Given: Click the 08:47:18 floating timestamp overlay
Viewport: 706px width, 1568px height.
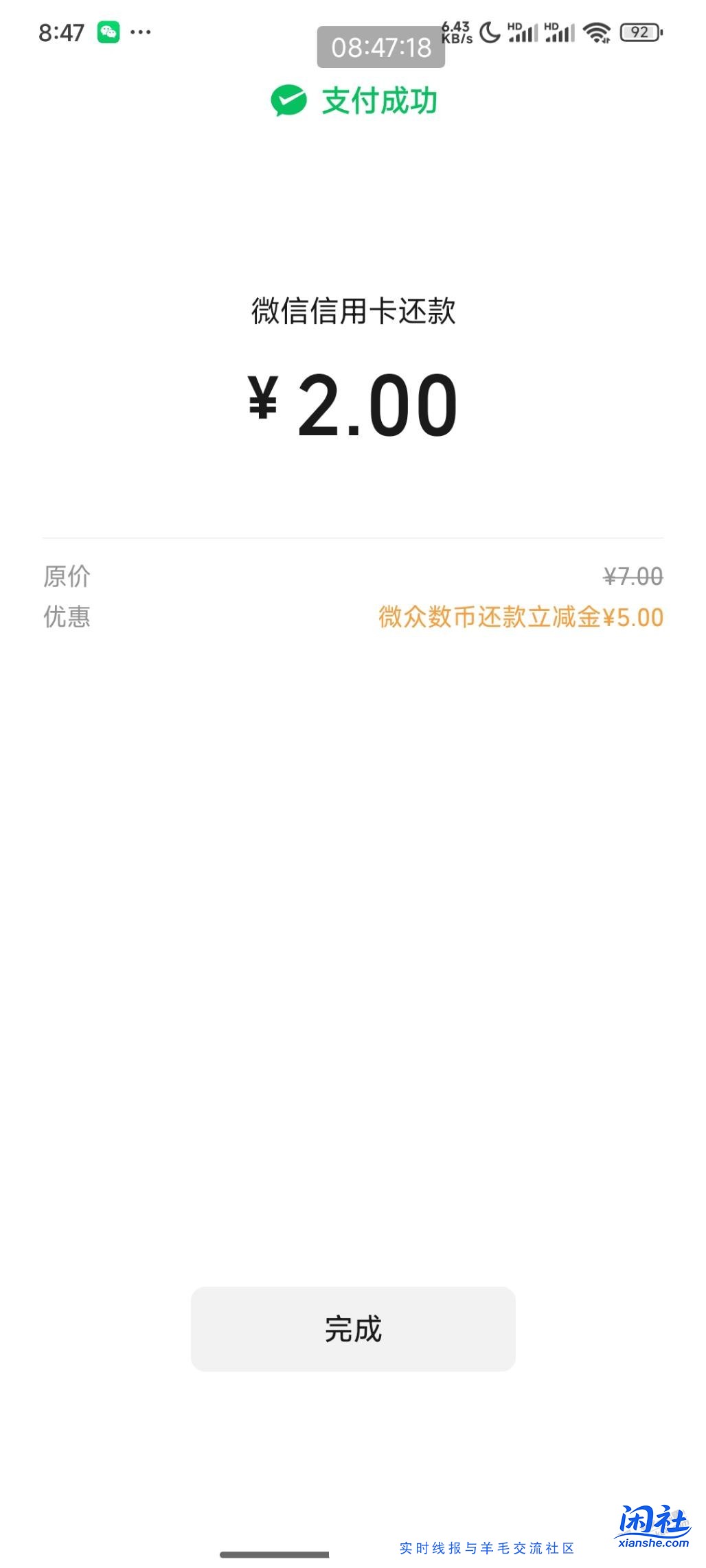Looking at the screenshot, I should coord(381,47).
